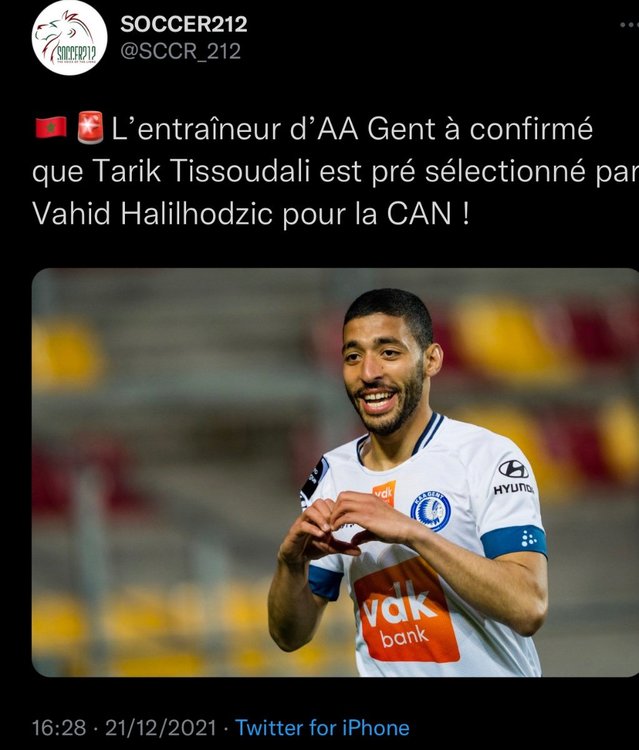Enlarge the Tarik Tissoudali tweet photo
The width and height of the screenshot is (639, 750).
click(x=335, y=472)
